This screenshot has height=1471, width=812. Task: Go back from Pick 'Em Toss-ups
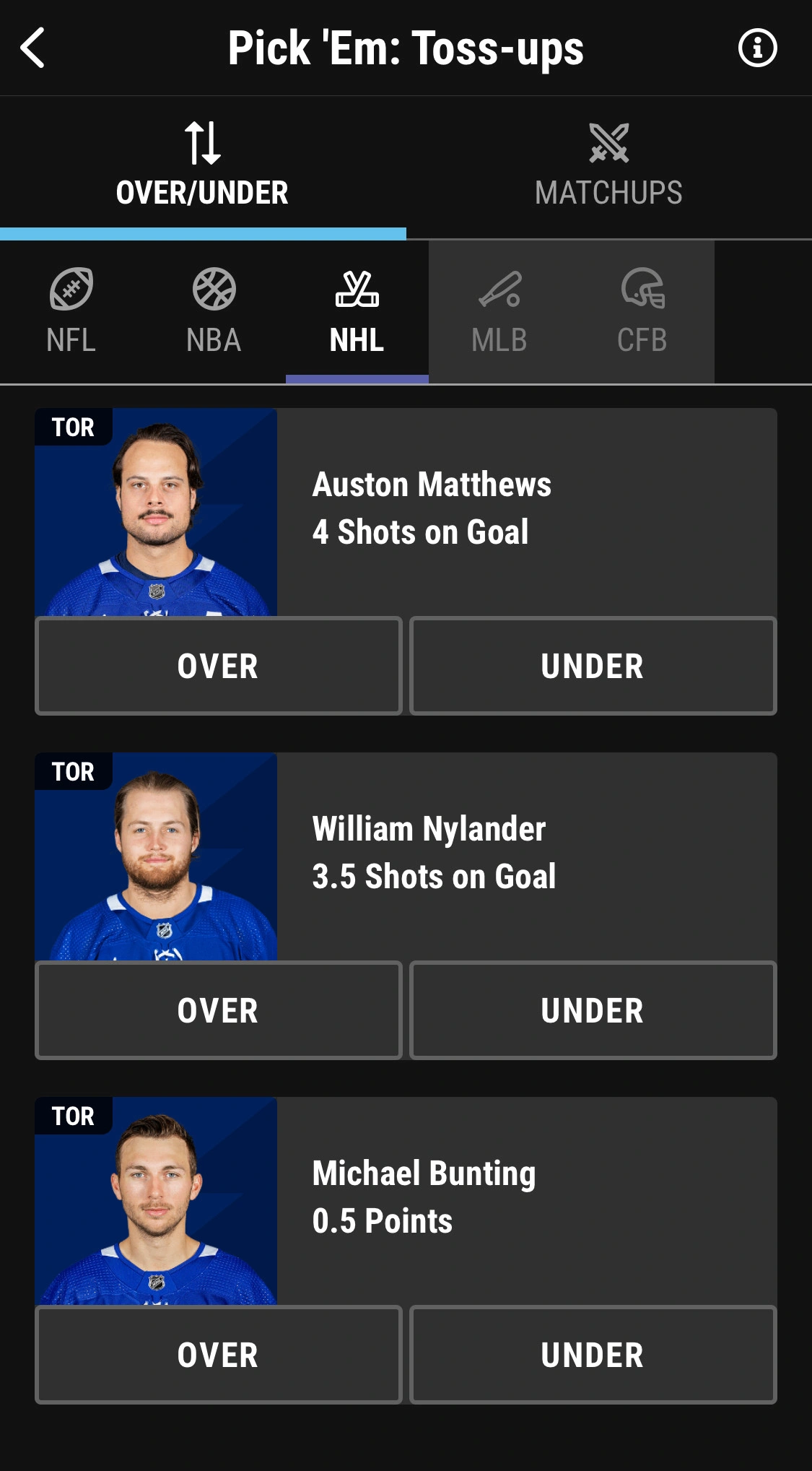tap(33, 48)
